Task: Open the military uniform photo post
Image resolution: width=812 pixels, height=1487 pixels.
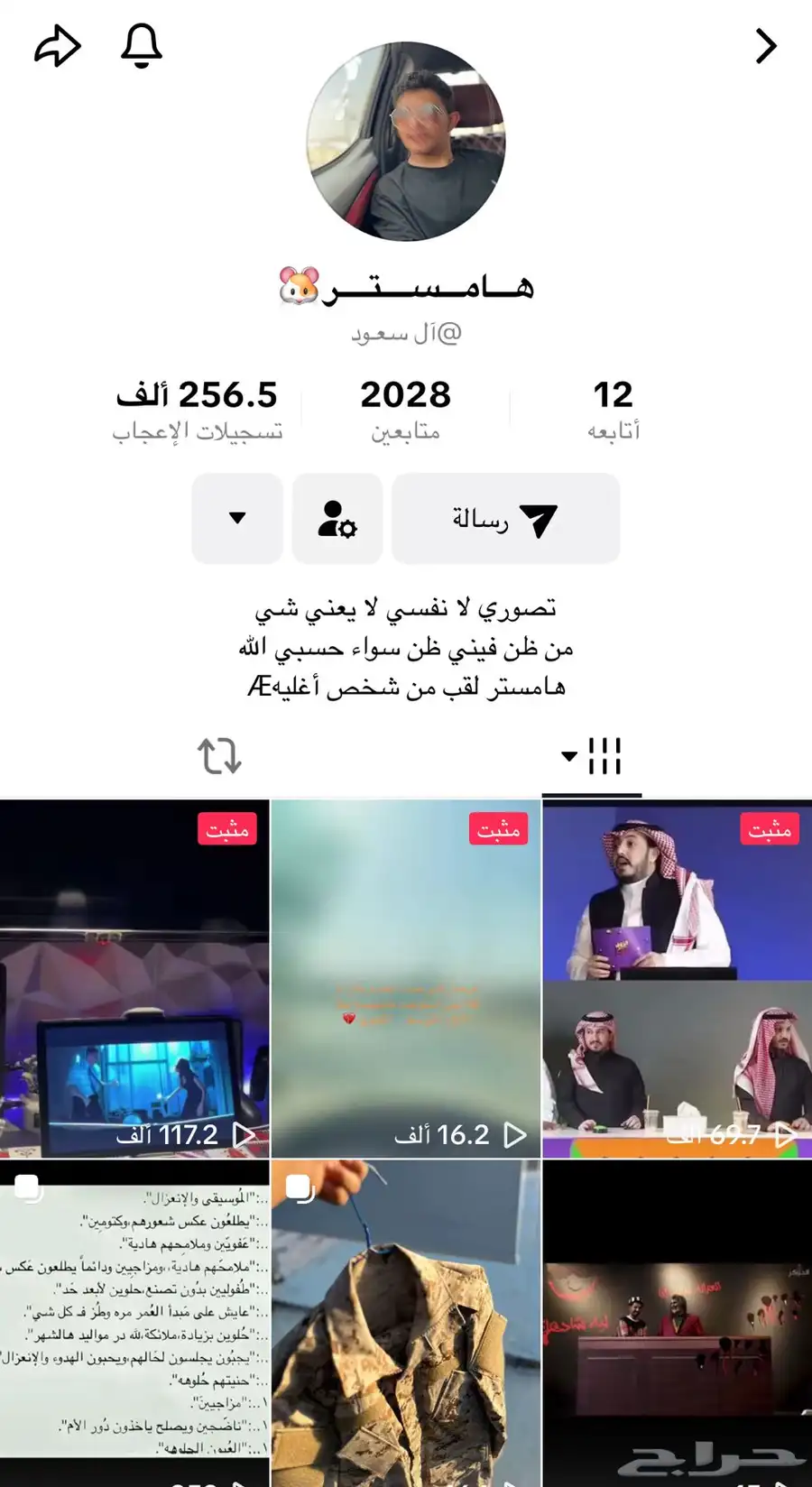Action: (x=406, y=1324)
